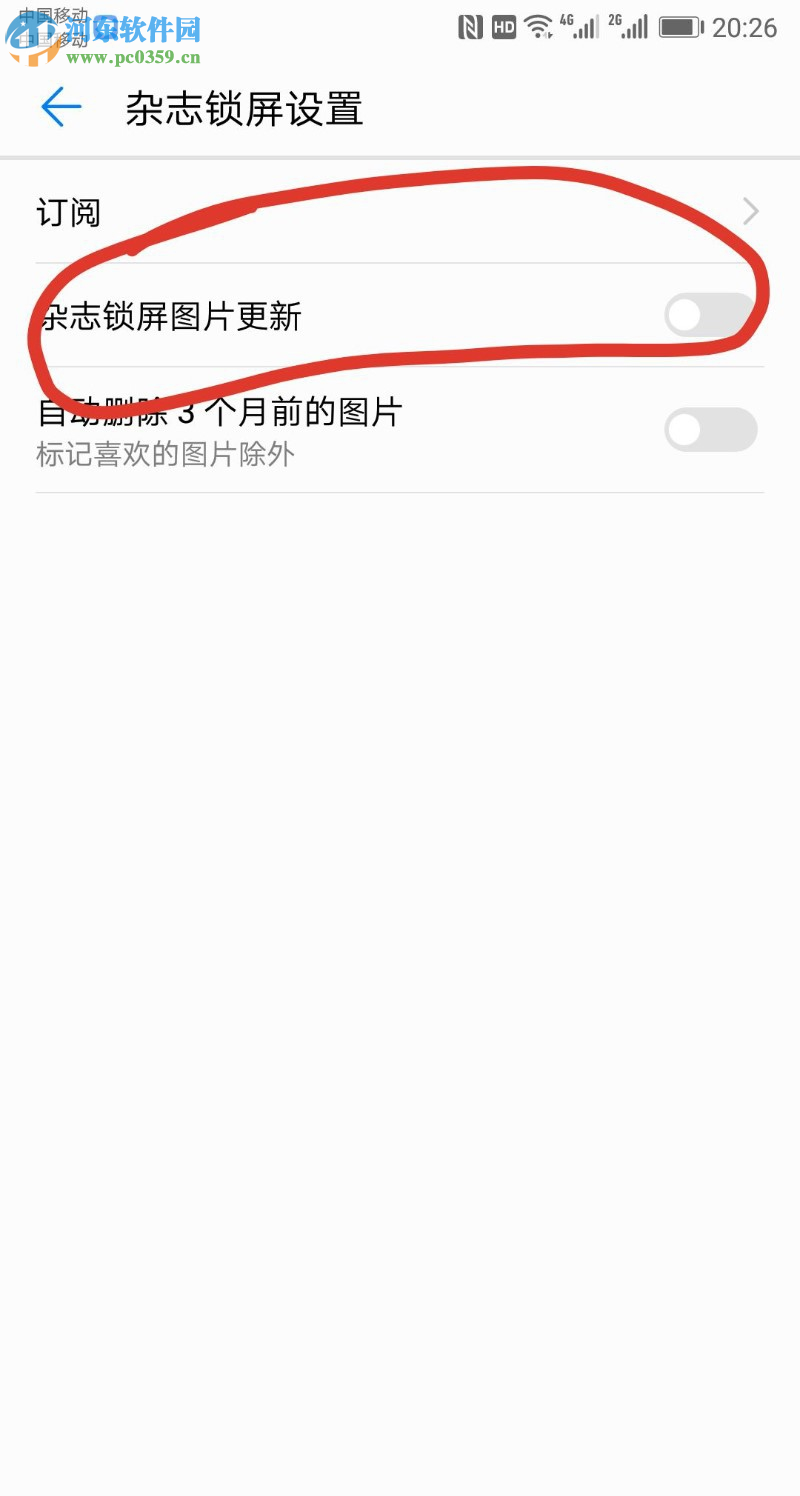Tap the back arrow to exit settings

60,108
